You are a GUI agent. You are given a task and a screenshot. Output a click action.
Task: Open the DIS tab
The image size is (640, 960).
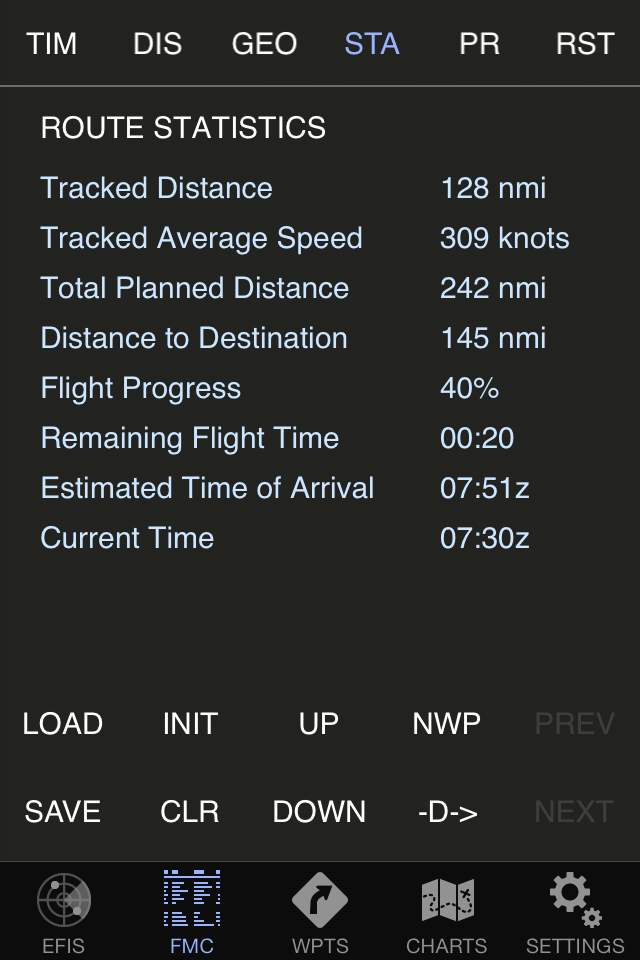[x=158, y=44]
